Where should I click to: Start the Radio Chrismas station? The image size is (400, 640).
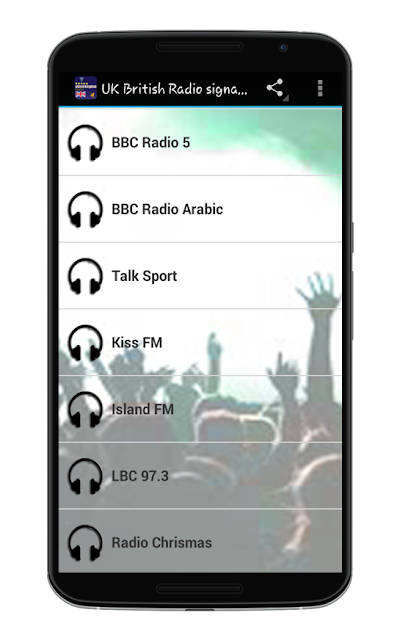tap(200, 541)
